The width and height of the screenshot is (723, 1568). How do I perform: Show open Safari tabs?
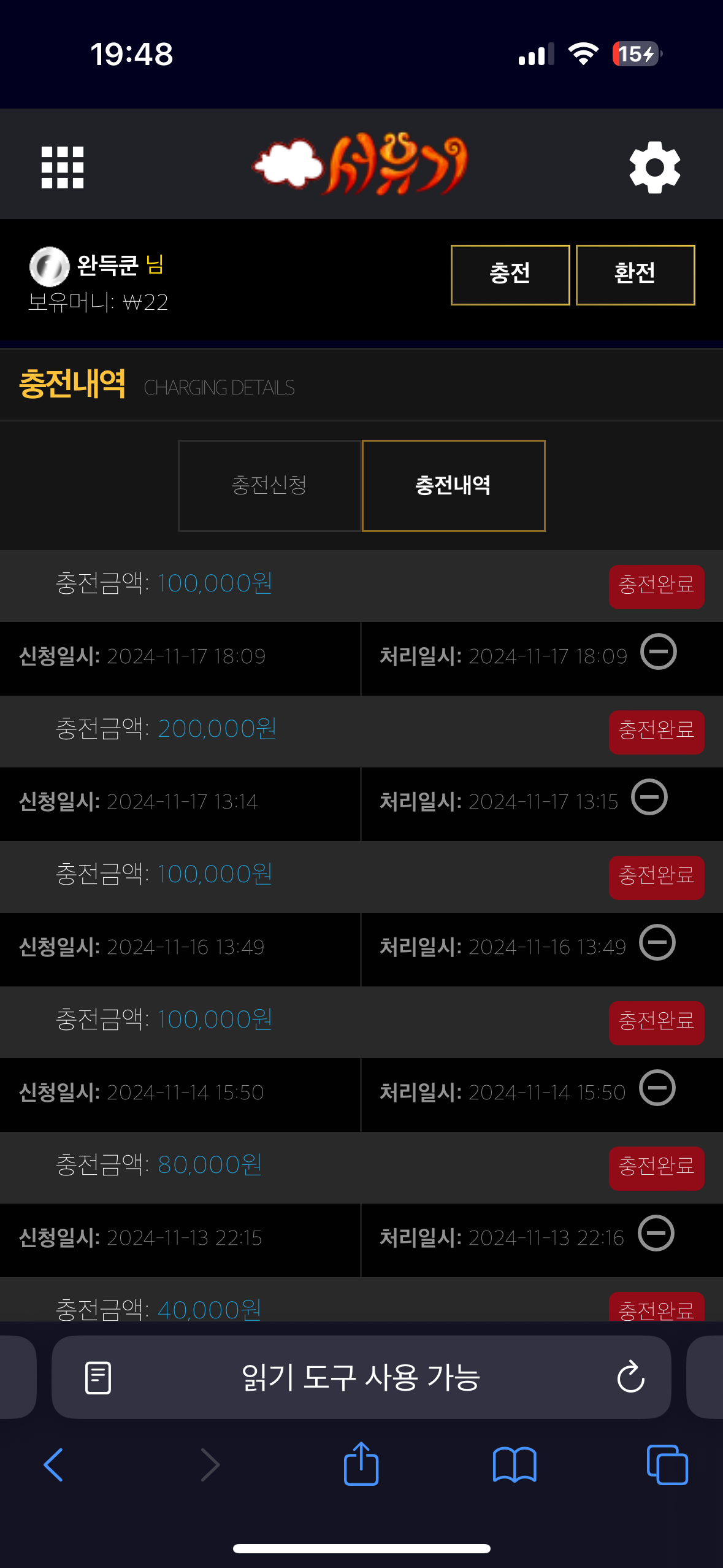coord(667,1465)
